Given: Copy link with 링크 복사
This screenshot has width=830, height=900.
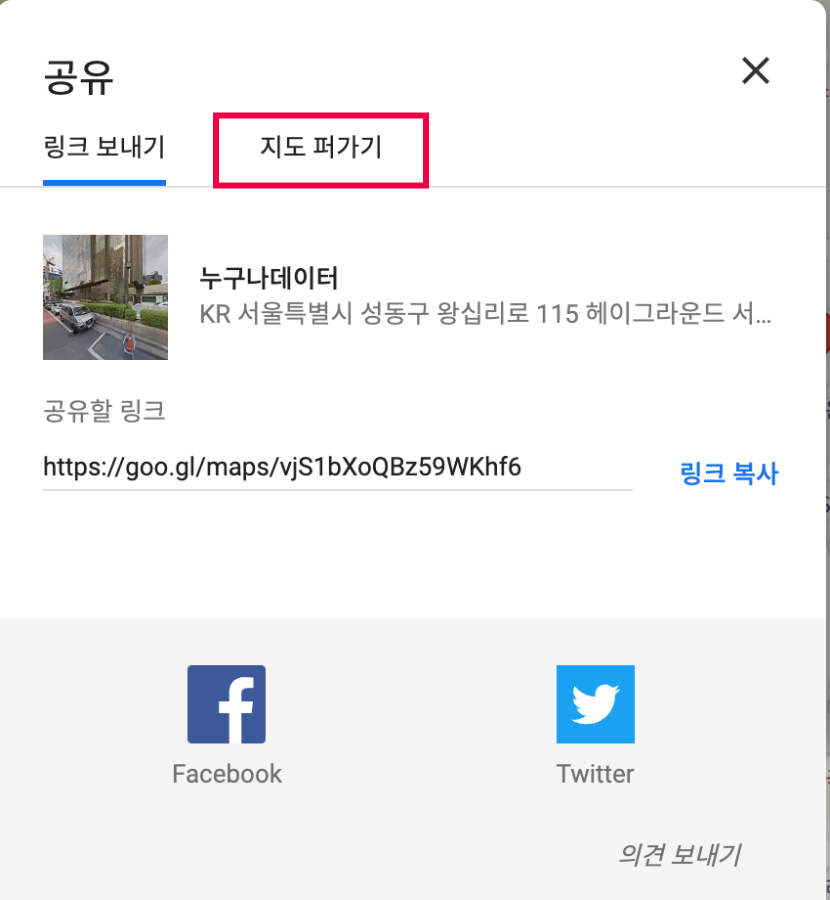Looking at the screenshot, I should coord(728,473).
